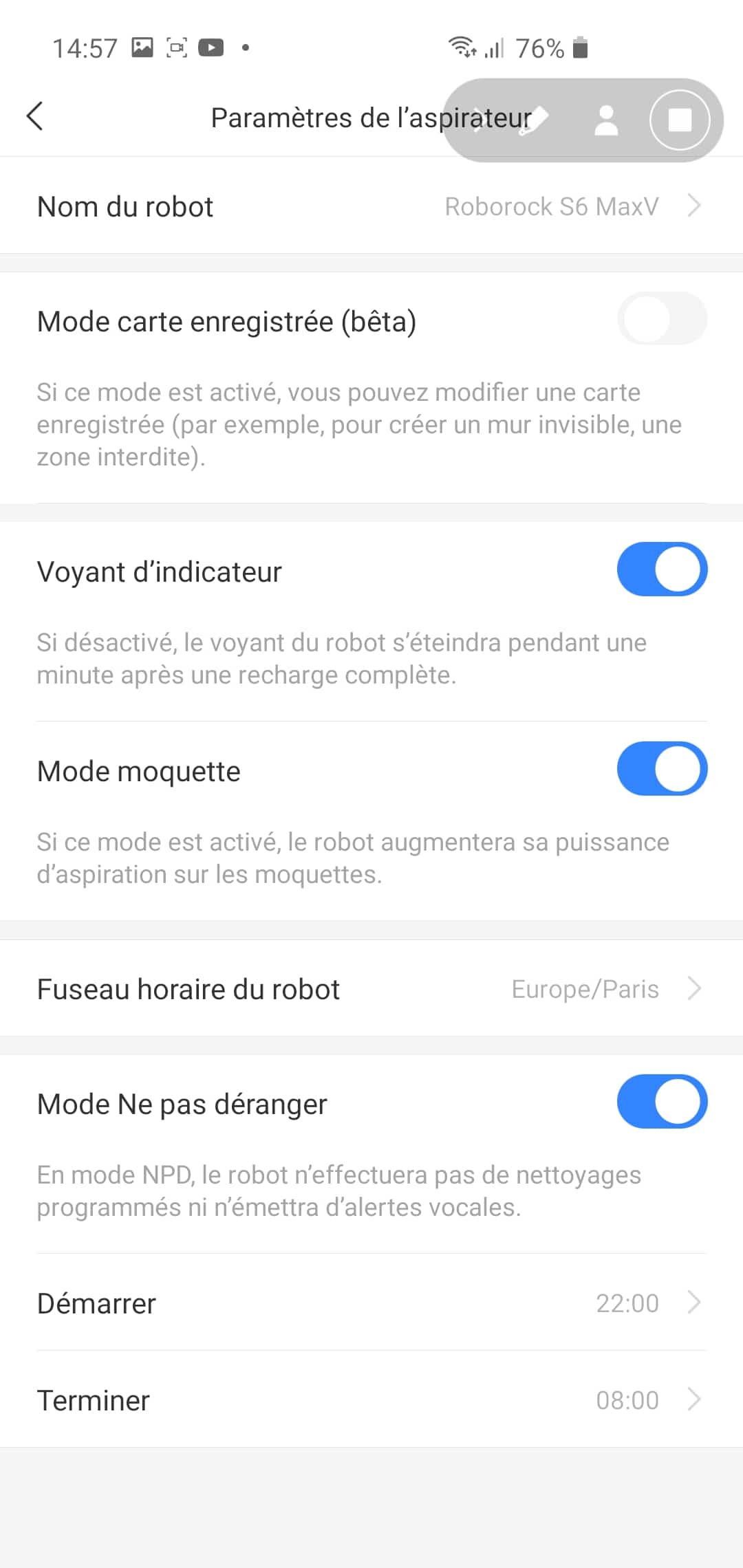This screenshot has height=1568, width=743.
Task: Go back from vacuum settings
Action: (35, 116)
